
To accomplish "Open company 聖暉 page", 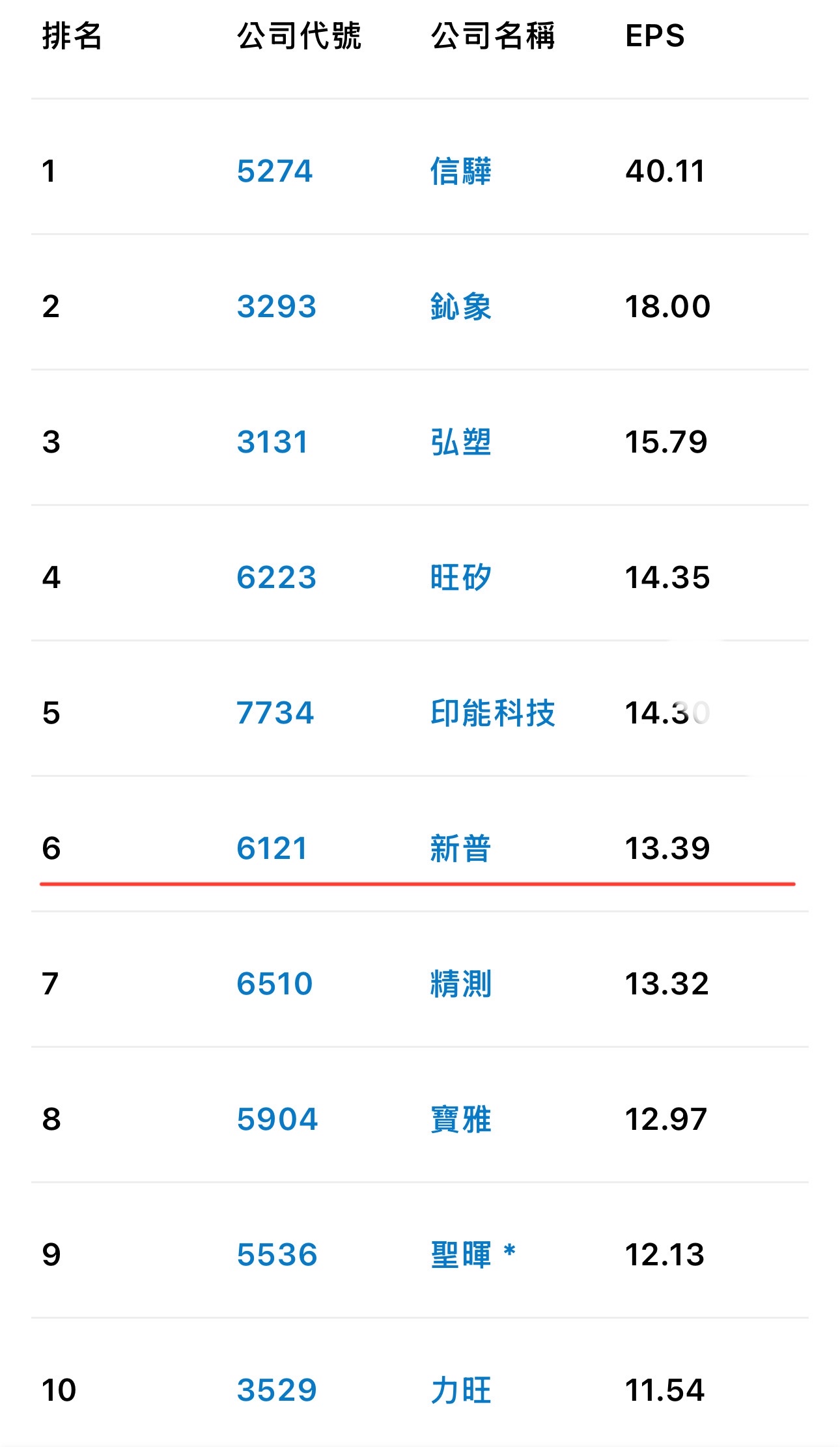I will coord(460,1255).
